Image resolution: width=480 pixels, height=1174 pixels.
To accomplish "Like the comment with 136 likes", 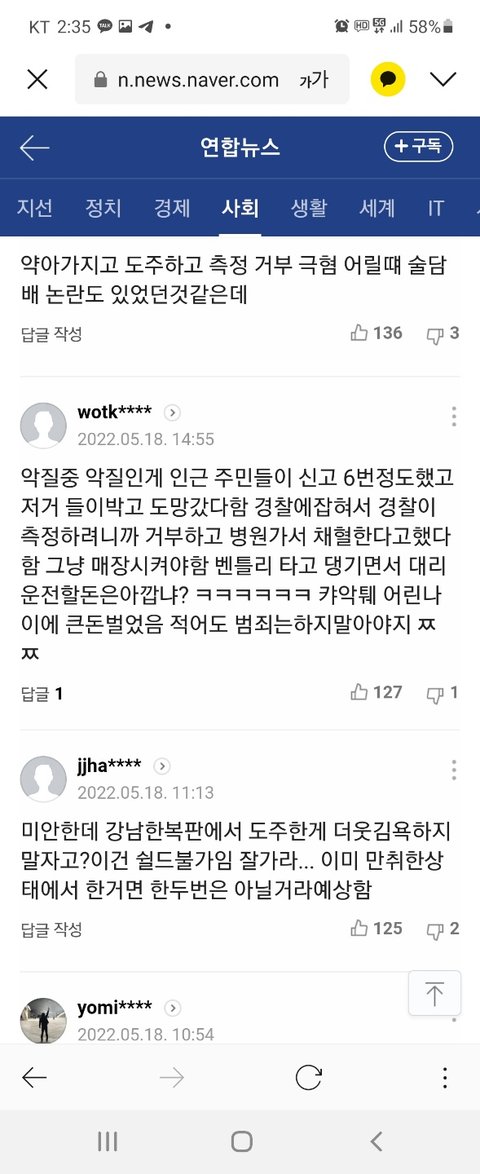I will point(376,333).
